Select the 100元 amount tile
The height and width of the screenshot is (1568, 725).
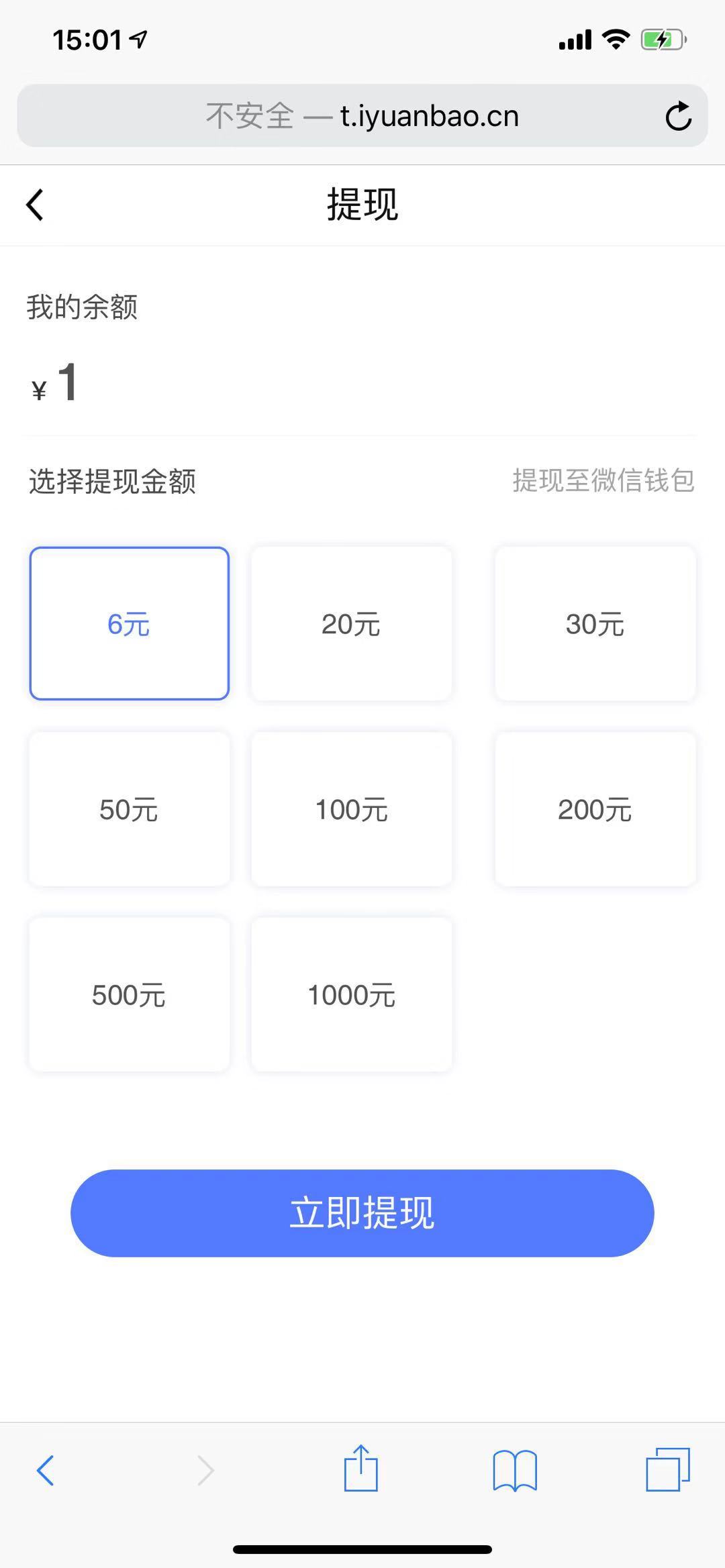coord(351,809)
